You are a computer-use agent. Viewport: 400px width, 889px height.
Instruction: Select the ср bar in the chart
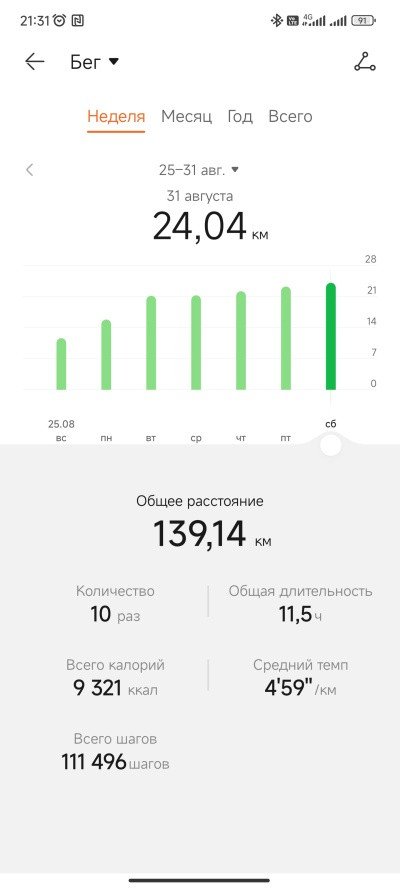(196, 343)
